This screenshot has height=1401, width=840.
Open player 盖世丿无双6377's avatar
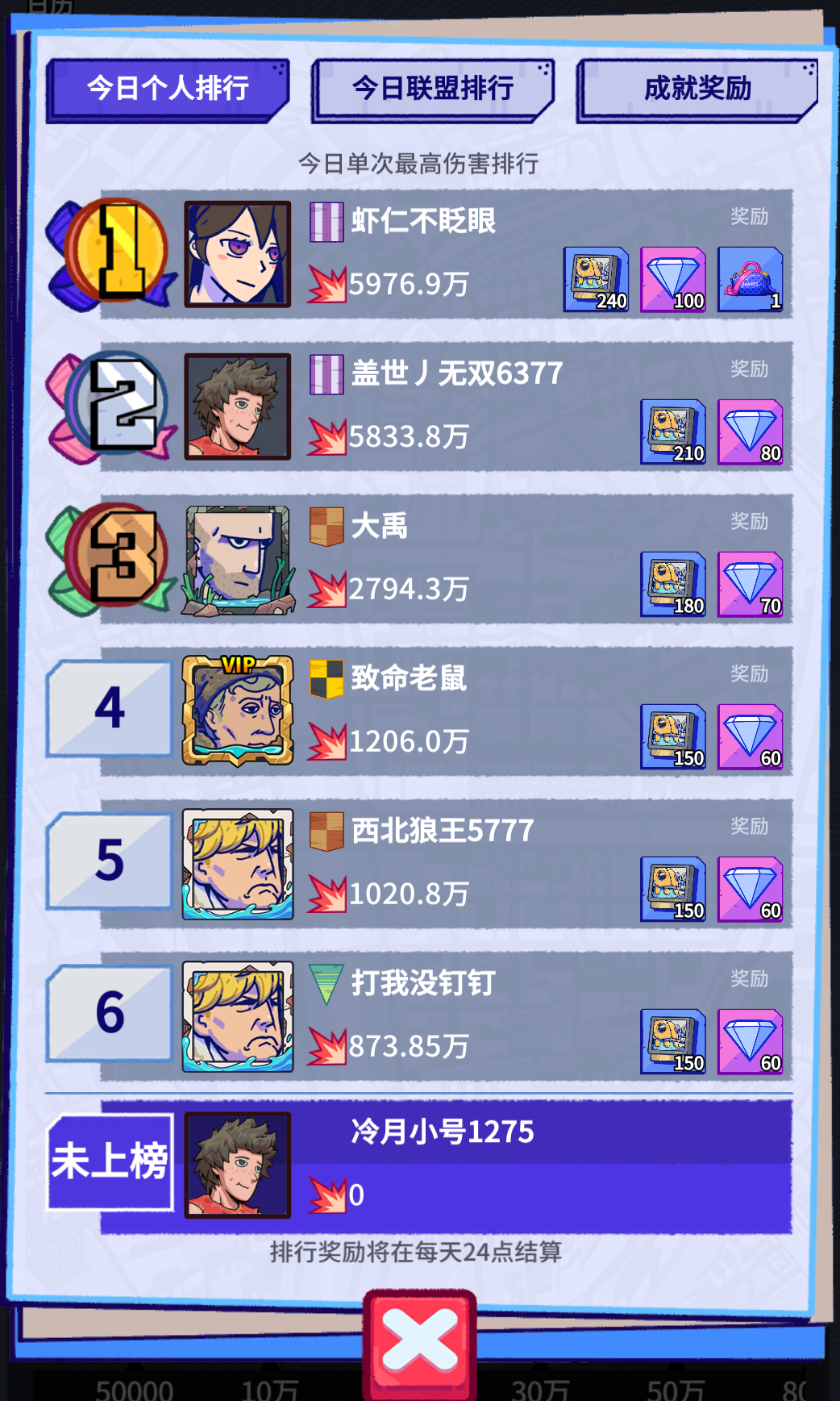[237, 407]
